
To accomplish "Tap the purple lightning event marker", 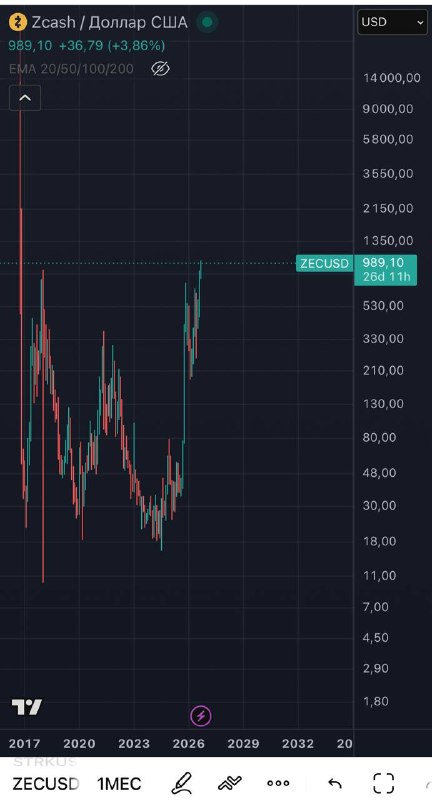I will pyautogui.click(x=201, y=716).
